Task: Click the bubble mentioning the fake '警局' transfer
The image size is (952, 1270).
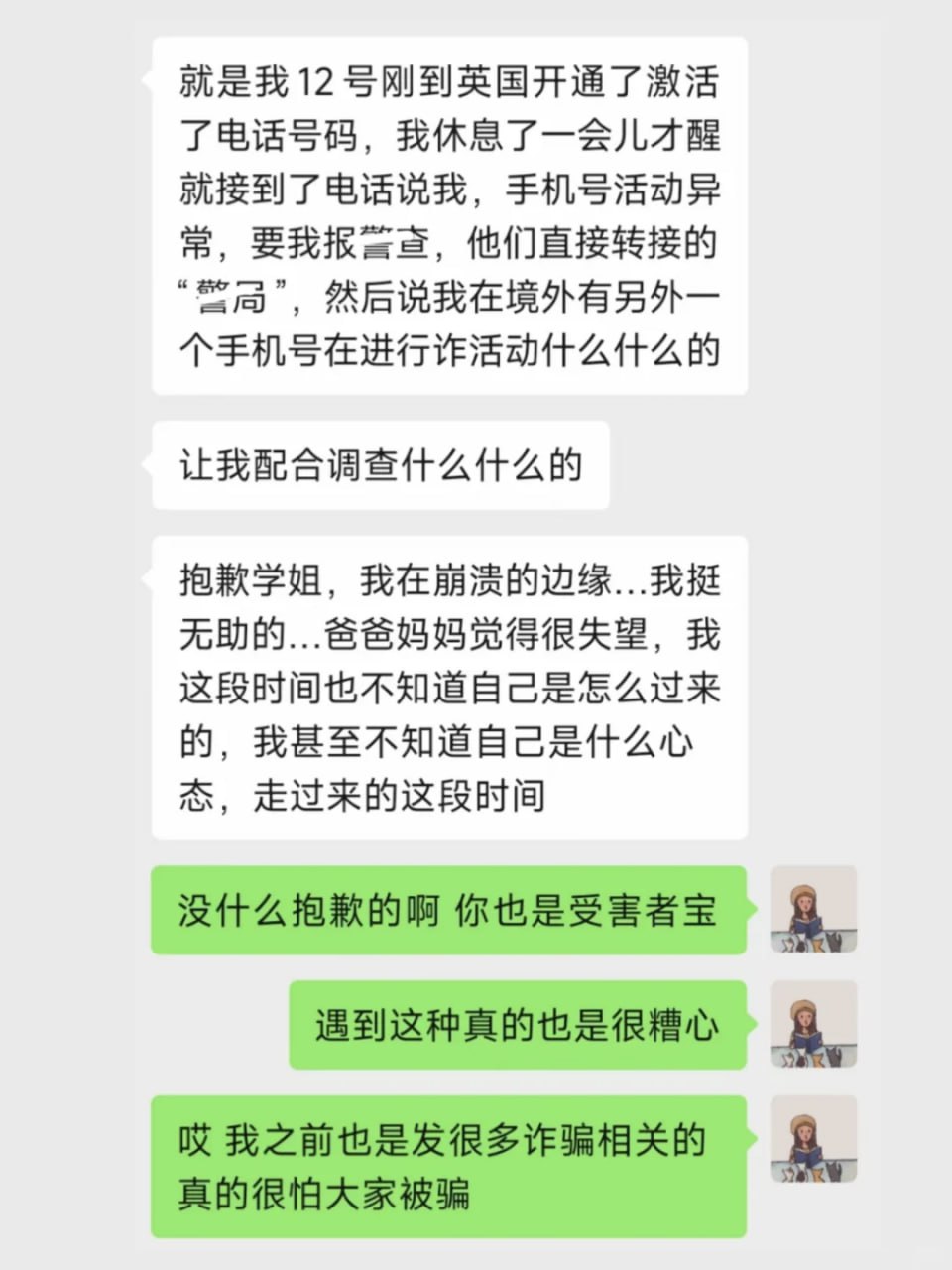Action: (448, 216)
